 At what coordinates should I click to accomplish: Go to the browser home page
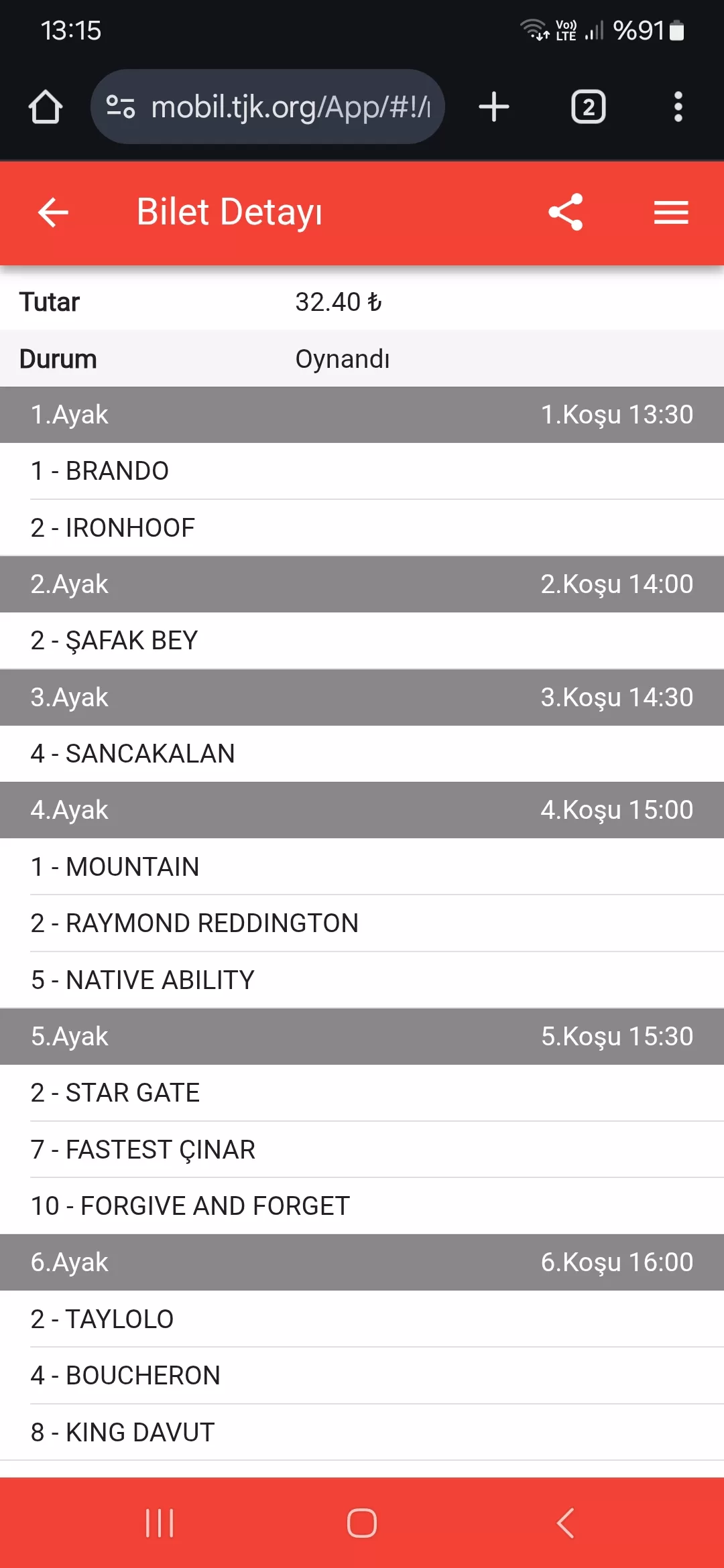46,107
